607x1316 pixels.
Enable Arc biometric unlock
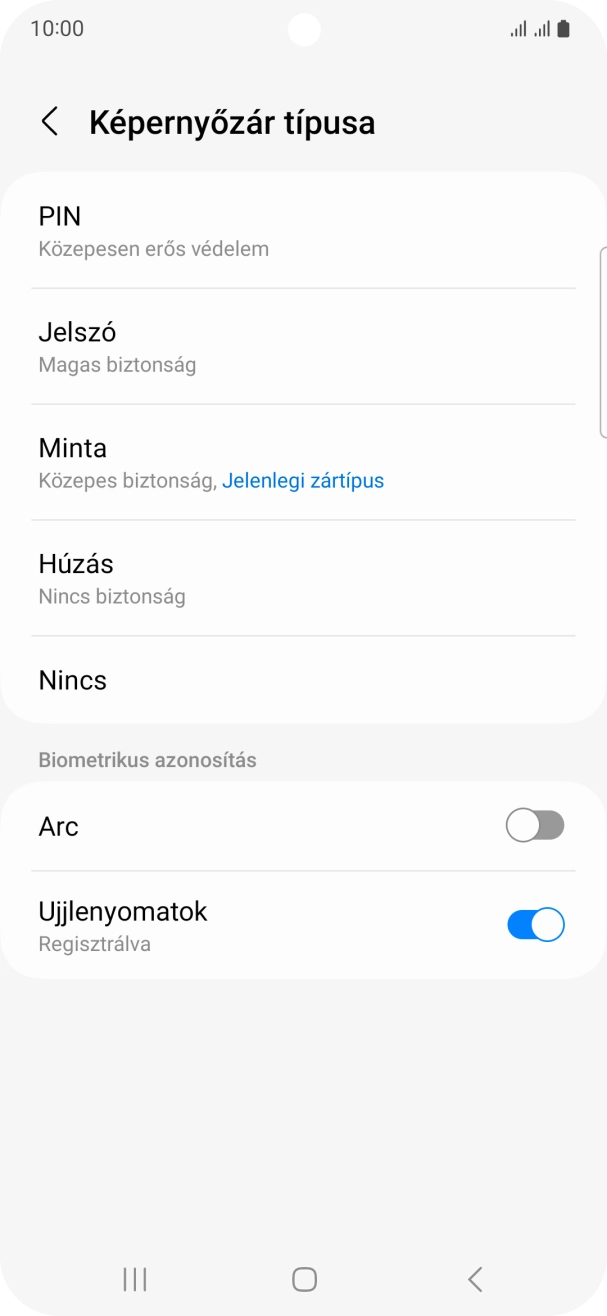coord(535,826)
